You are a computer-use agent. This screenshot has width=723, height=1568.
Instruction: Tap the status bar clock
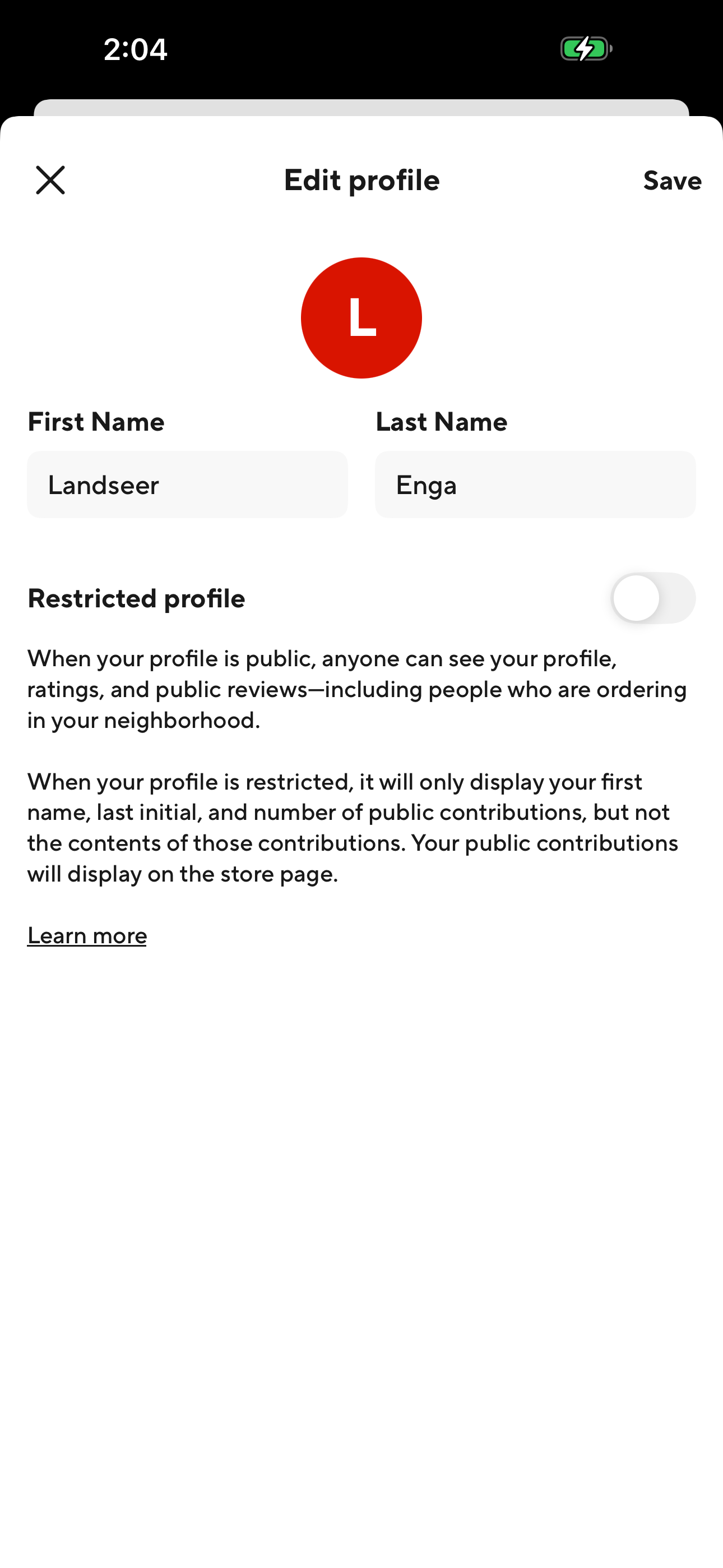click(x=135, y=50)
